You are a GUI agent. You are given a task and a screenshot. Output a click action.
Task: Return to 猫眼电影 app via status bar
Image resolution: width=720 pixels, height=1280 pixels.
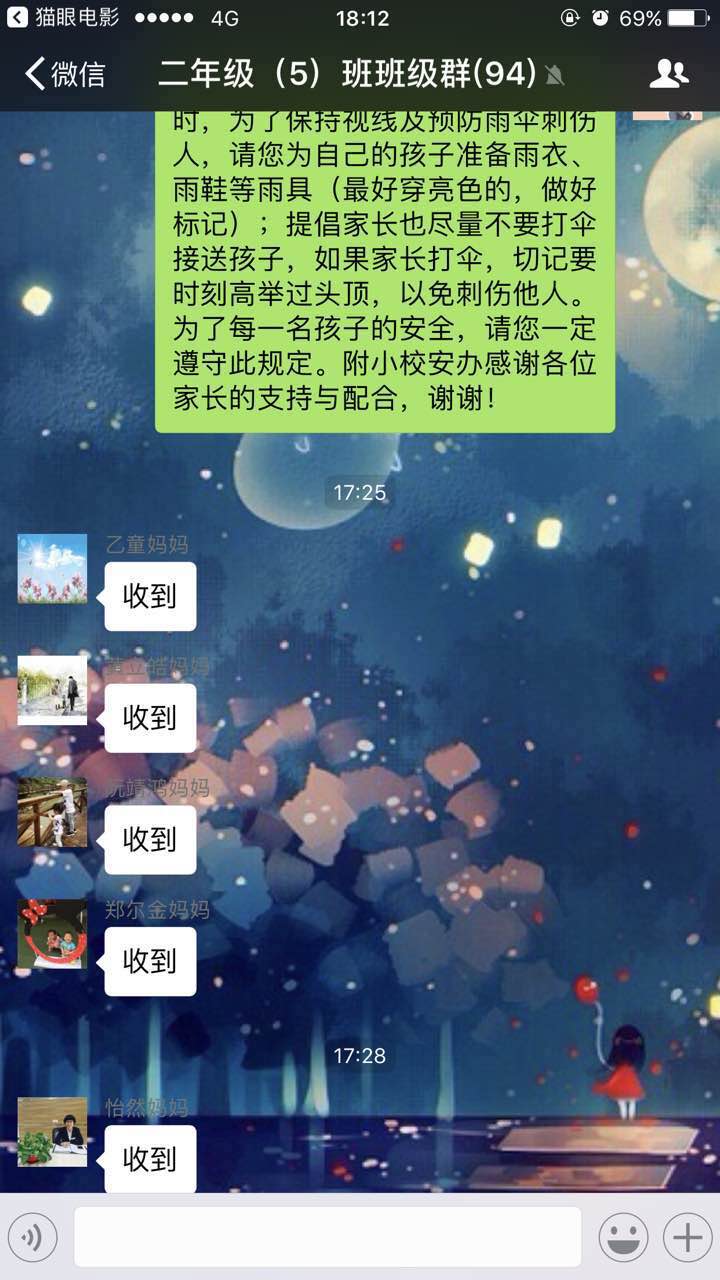(62, 18)
